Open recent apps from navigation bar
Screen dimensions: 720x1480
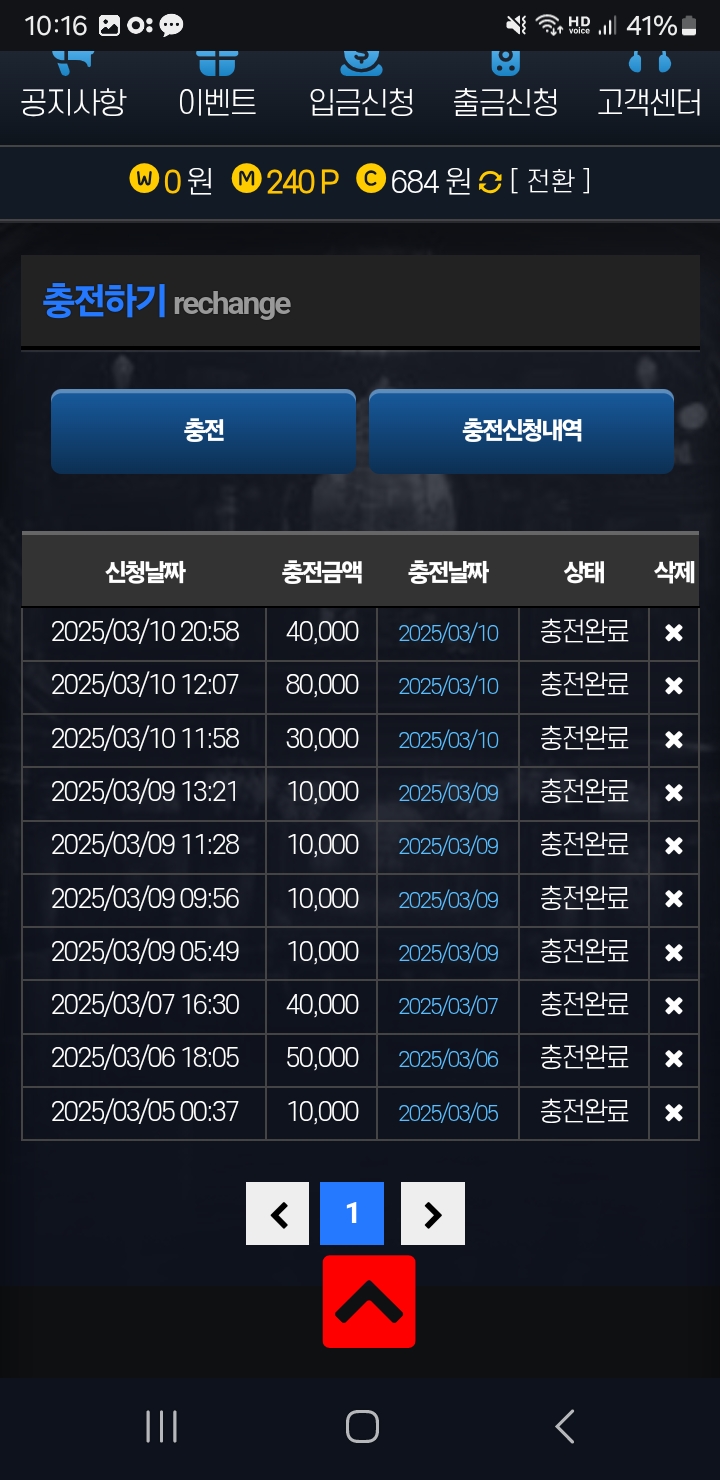(161, 1427)
